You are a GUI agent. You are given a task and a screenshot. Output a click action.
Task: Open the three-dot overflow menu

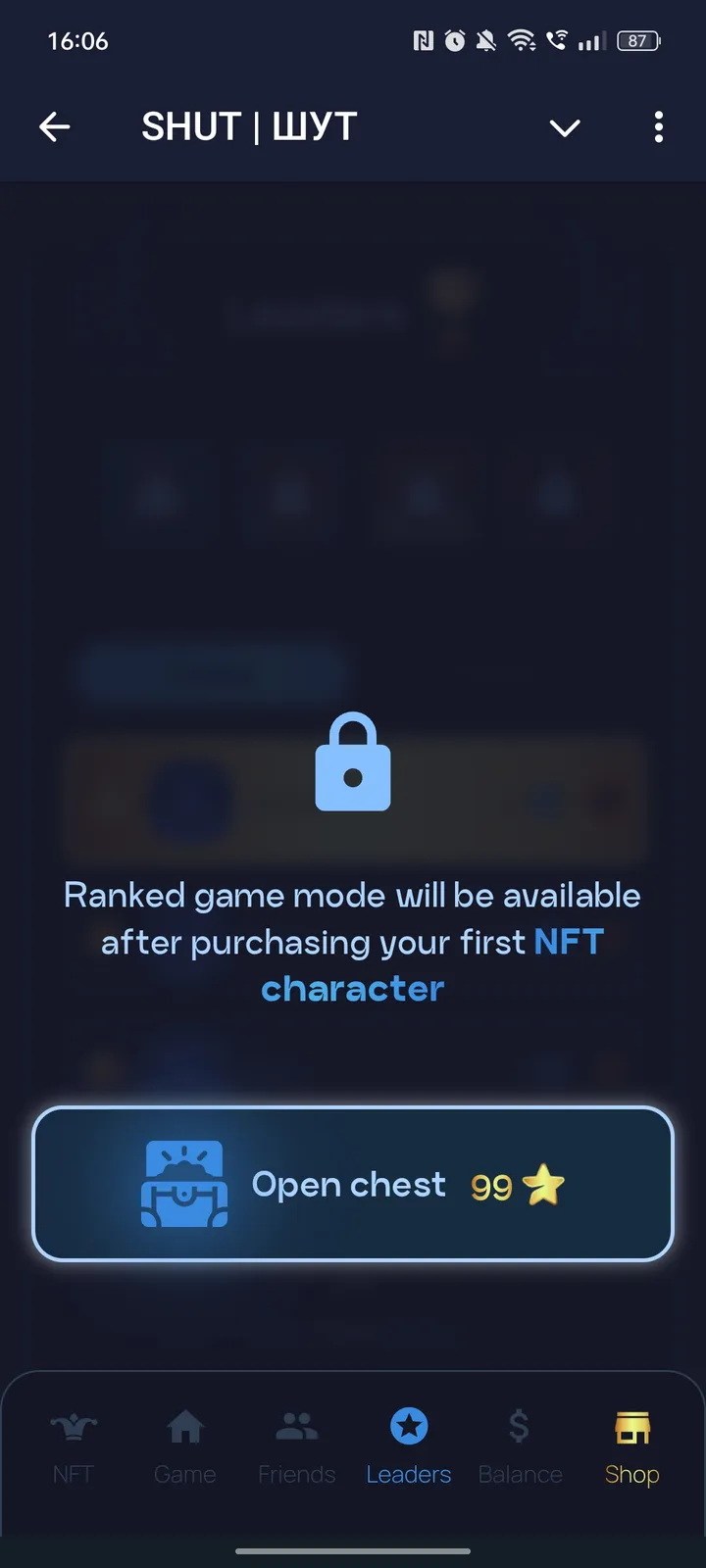[658, 127]
